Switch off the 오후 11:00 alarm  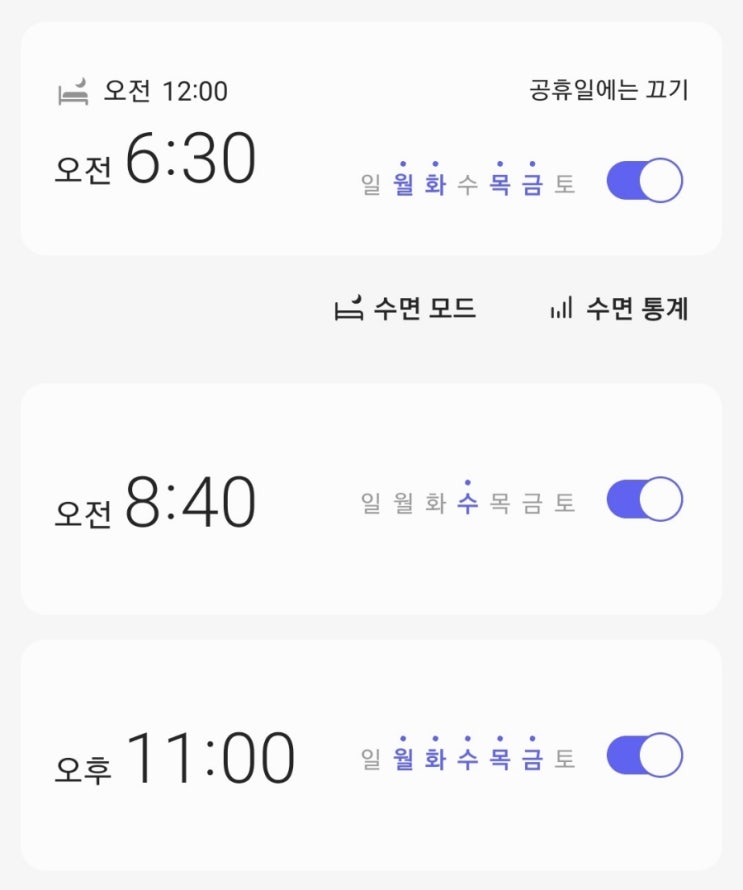tap(644, 756)
